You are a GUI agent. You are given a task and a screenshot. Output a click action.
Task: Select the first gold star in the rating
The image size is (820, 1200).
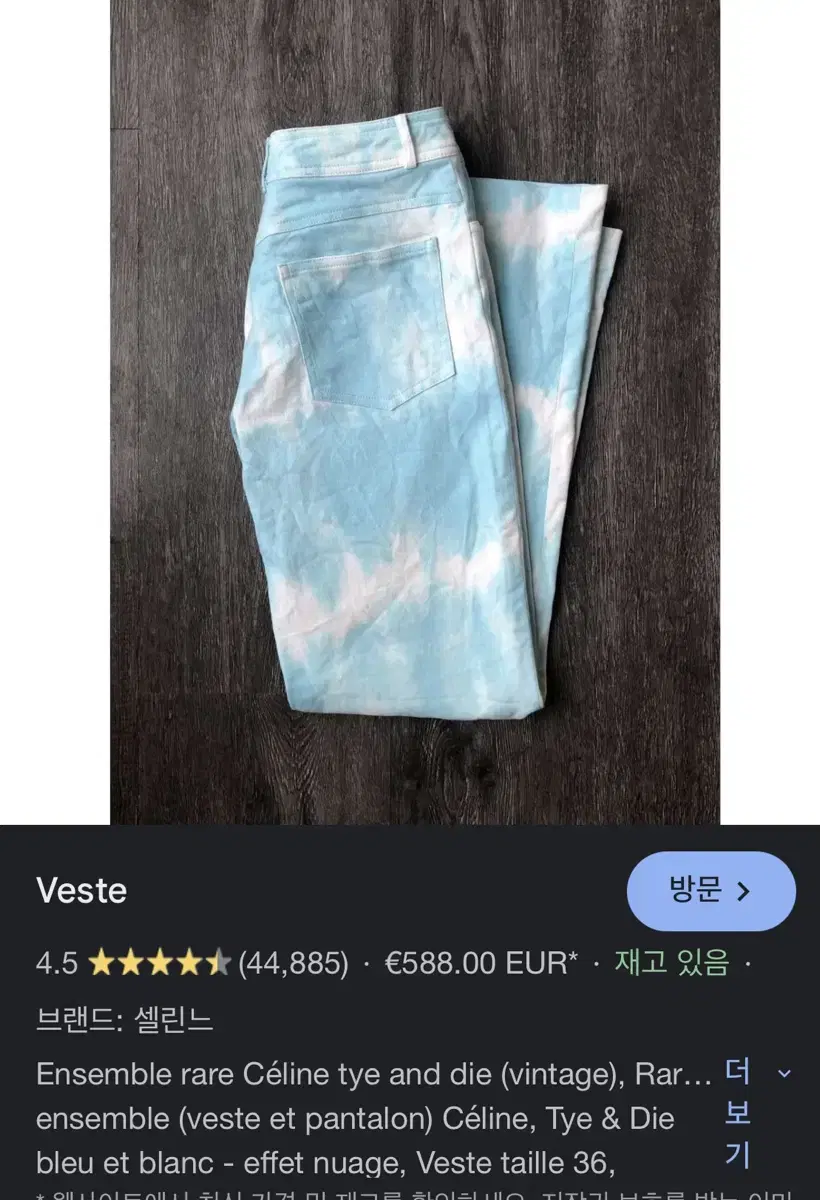coord(102,963)
